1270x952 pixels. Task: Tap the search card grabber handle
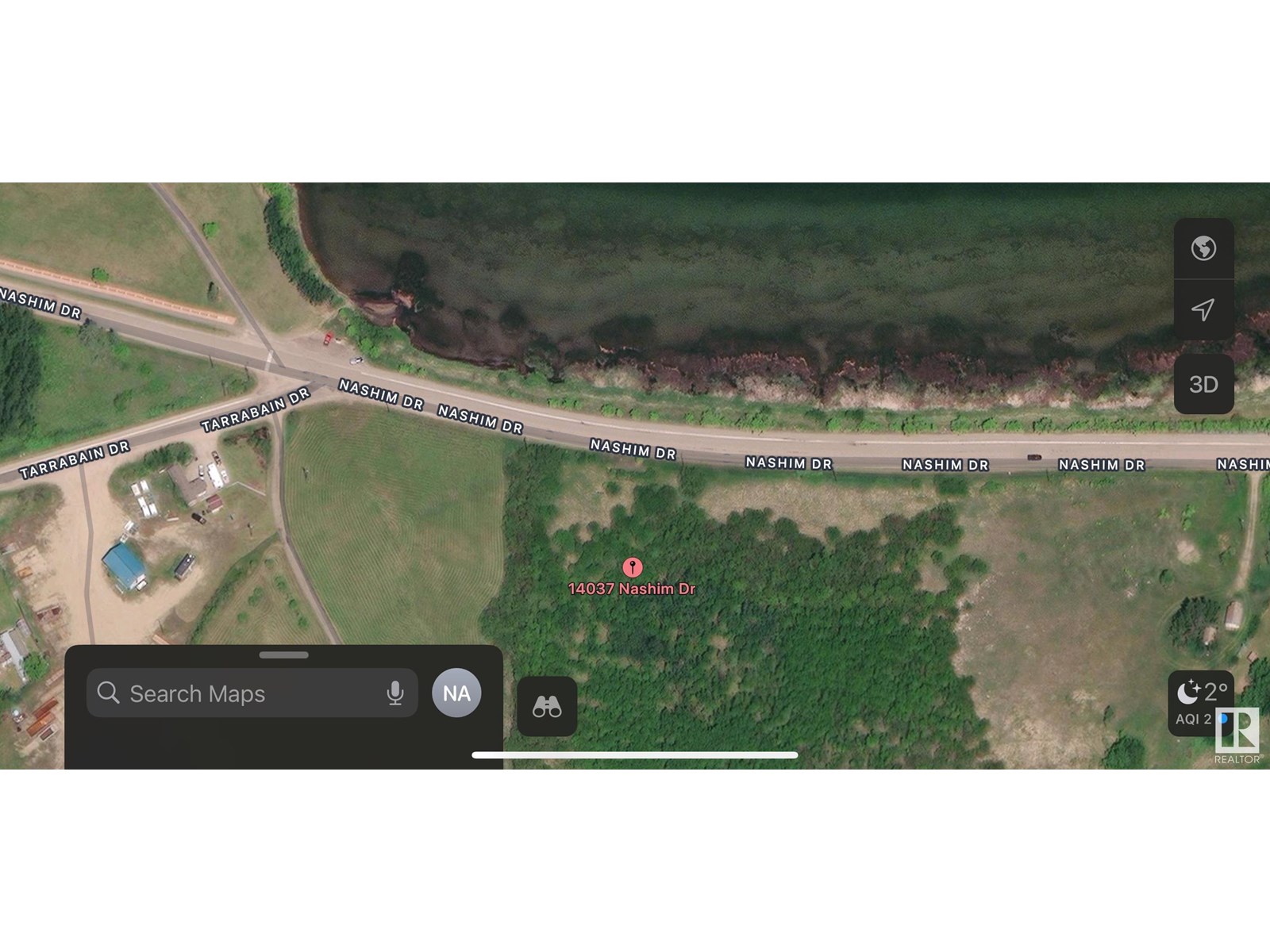point(283,655)
